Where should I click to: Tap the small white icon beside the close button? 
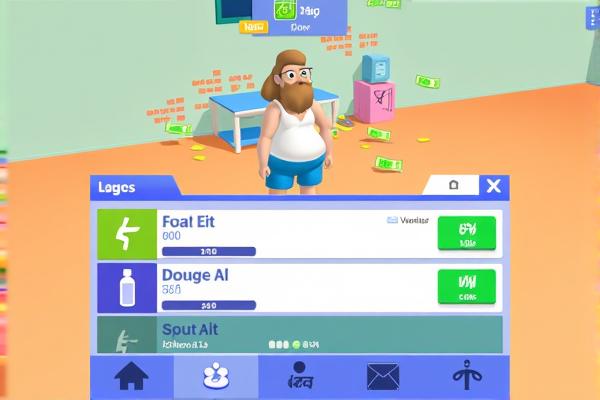454,185
